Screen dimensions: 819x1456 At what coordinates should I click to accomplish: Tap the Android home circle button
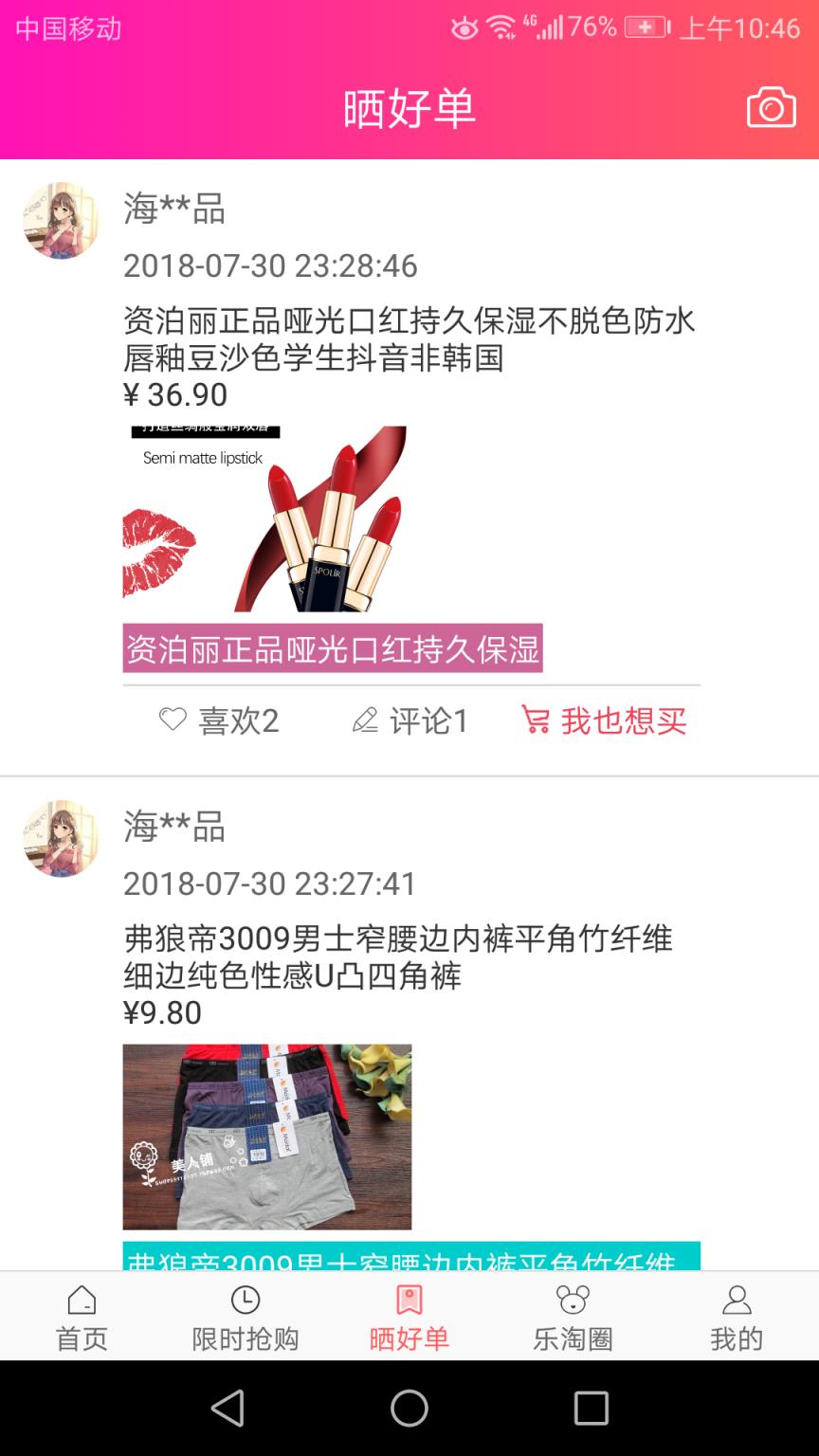pyautogui.click(x=409, y=1410)
